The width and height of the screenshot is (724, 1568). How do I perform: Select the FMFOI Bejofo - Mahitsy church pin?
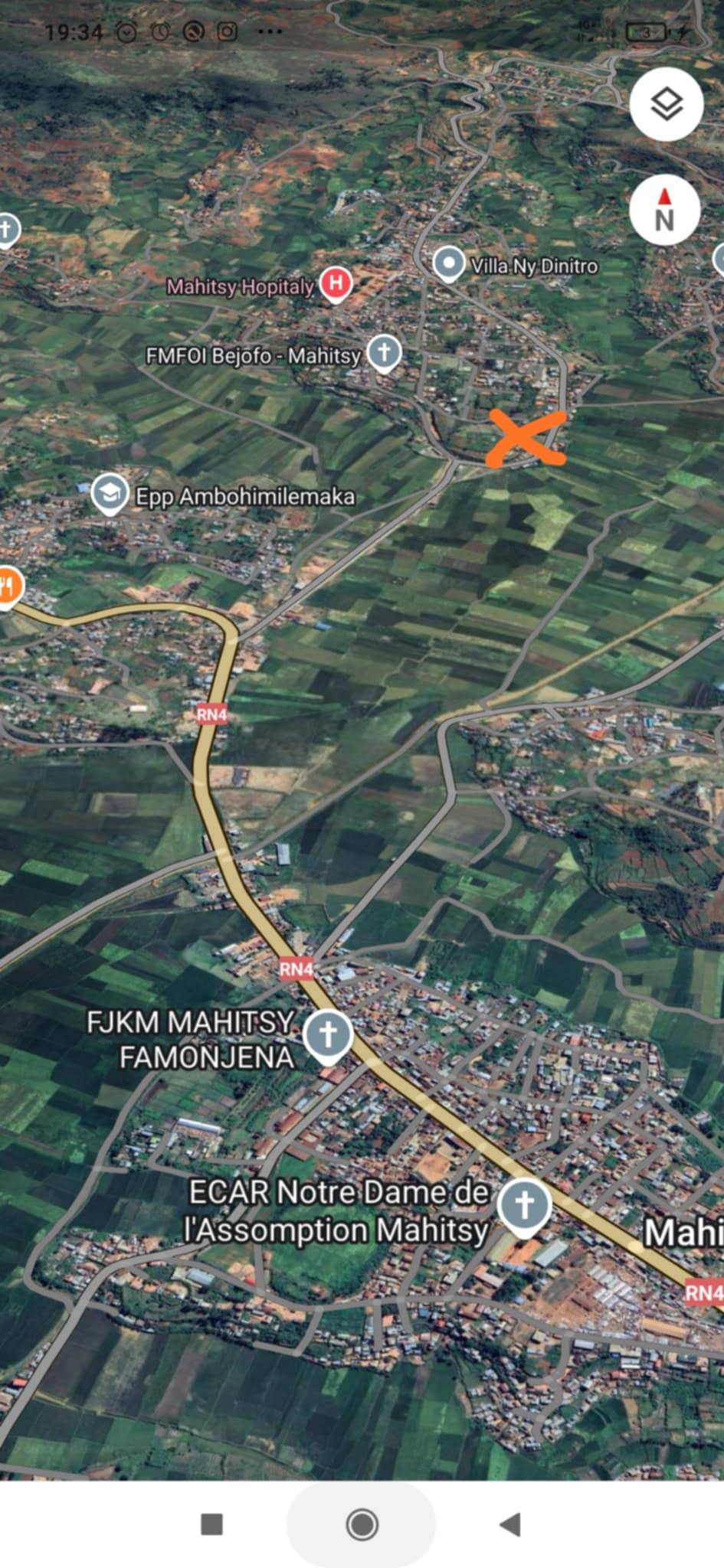(384, 353)
